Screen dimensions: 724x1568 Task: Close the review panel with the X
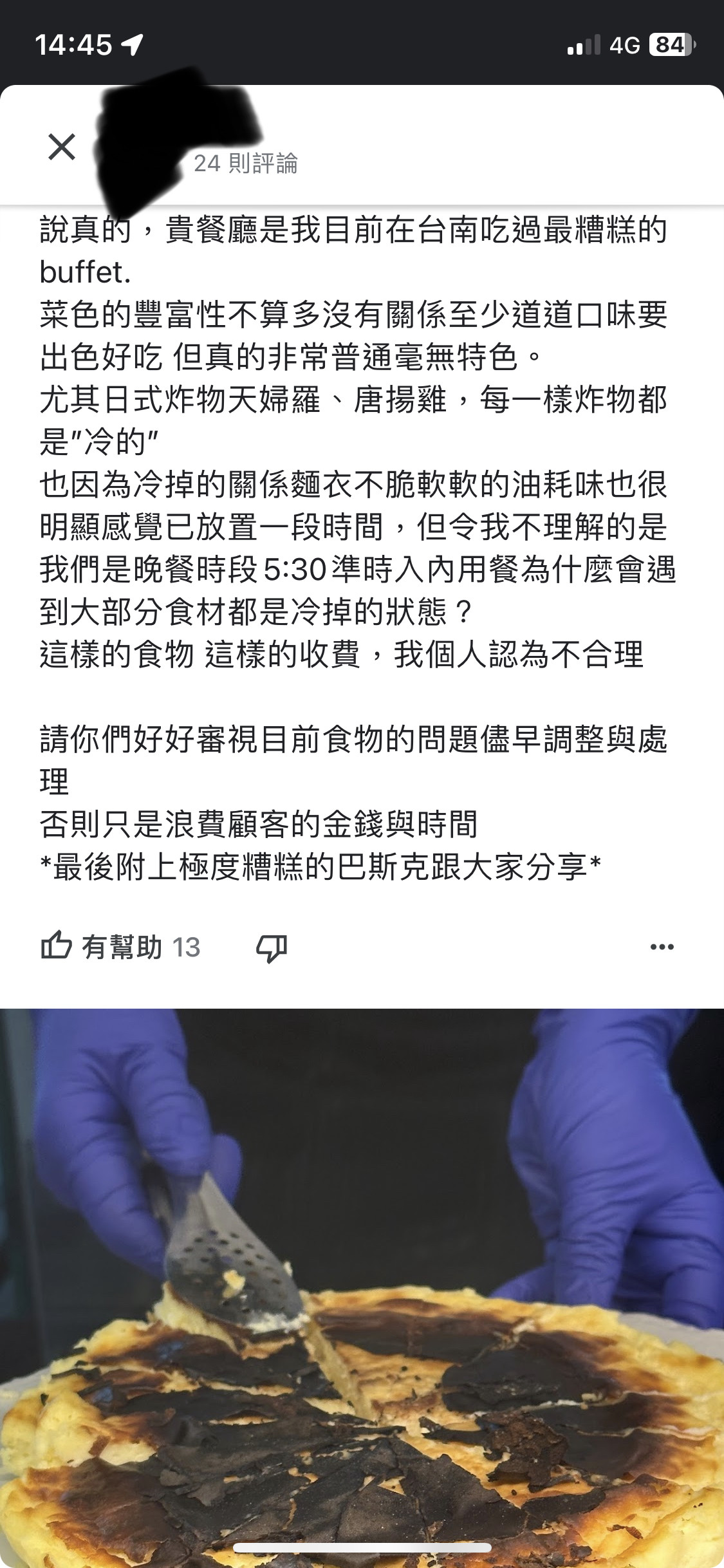point(62,147)
